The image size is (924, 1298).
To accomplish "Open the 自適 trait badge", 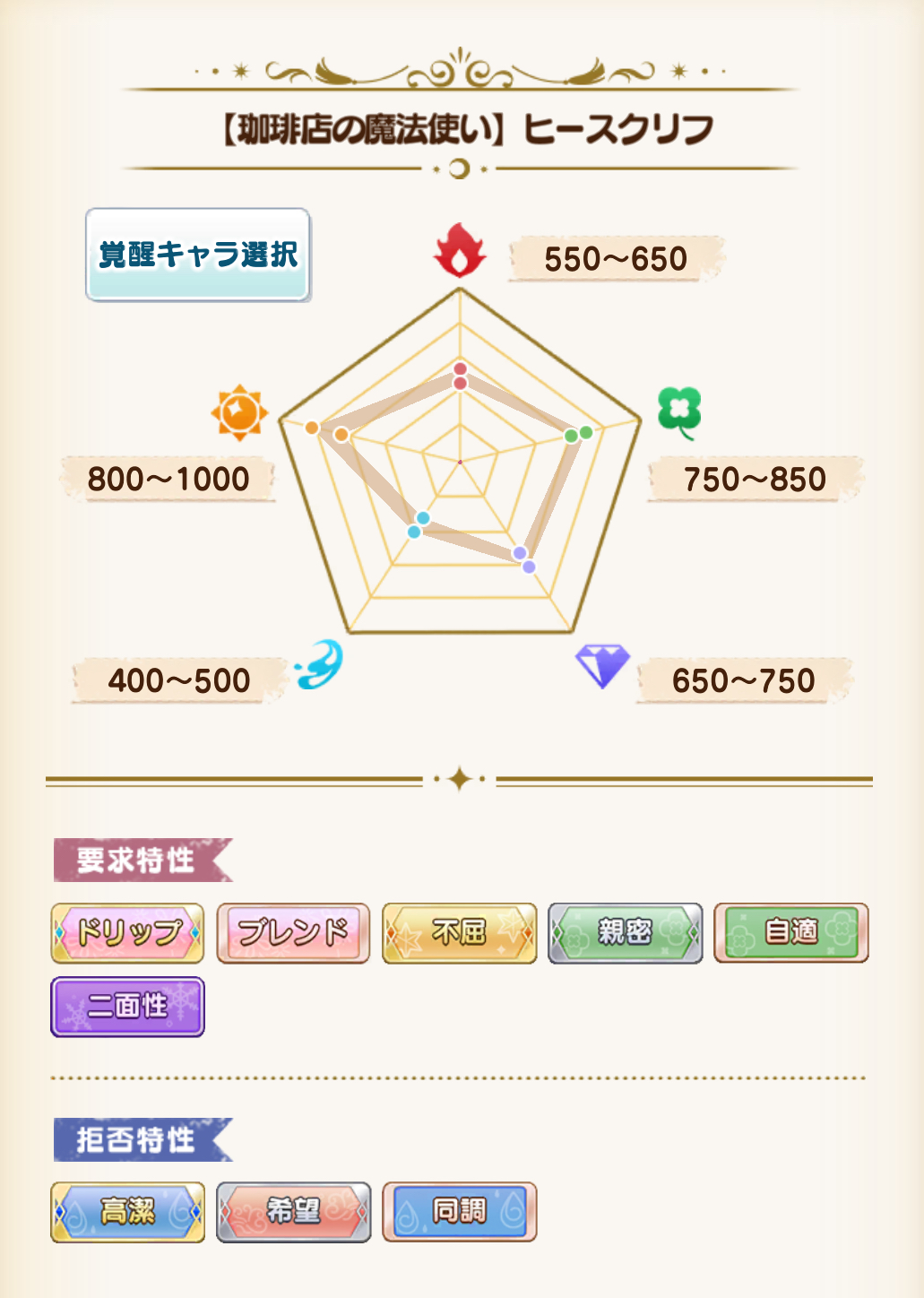I will 790,933.
